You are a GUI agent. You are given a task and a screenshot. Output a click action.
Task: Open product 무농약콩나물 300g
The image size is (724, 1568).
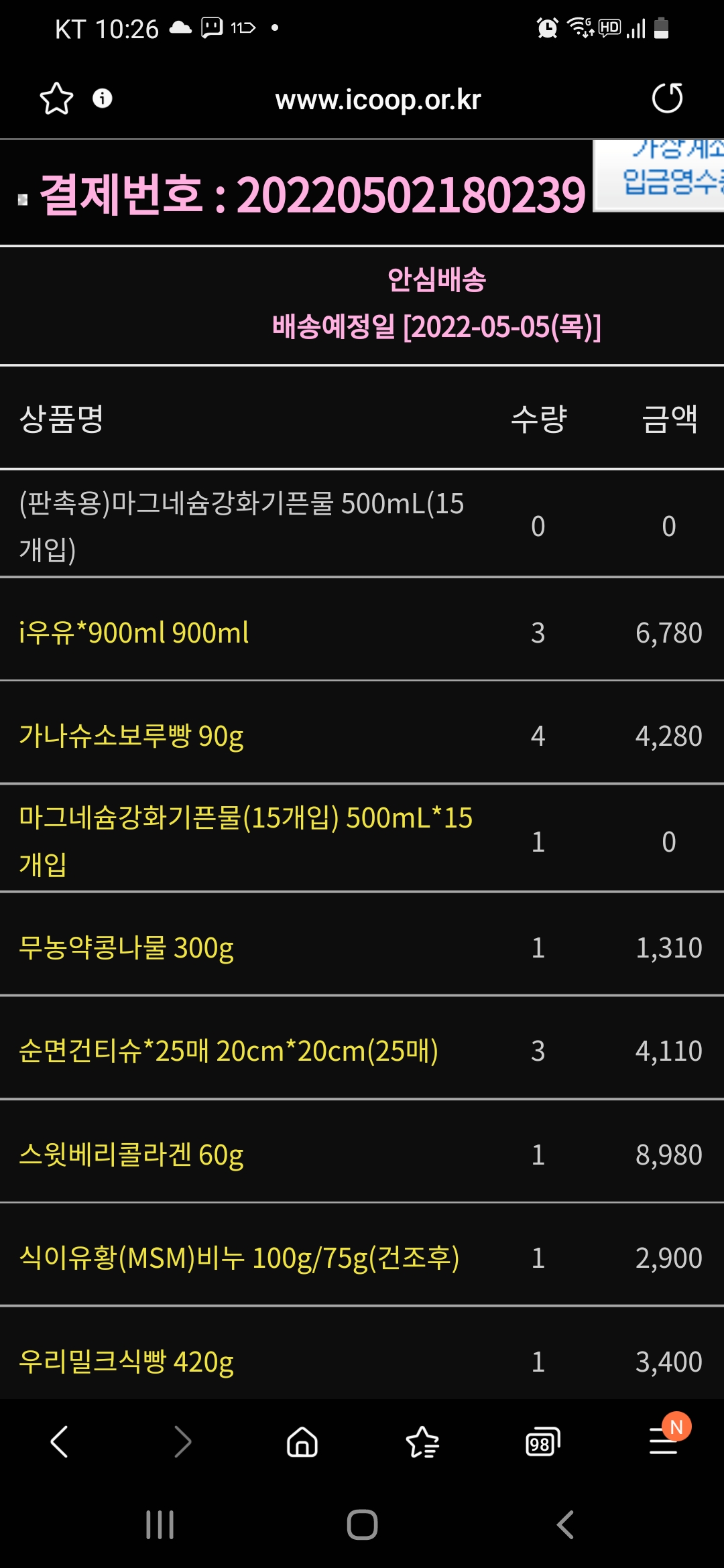pyautogui.click(x=126, y=948)
